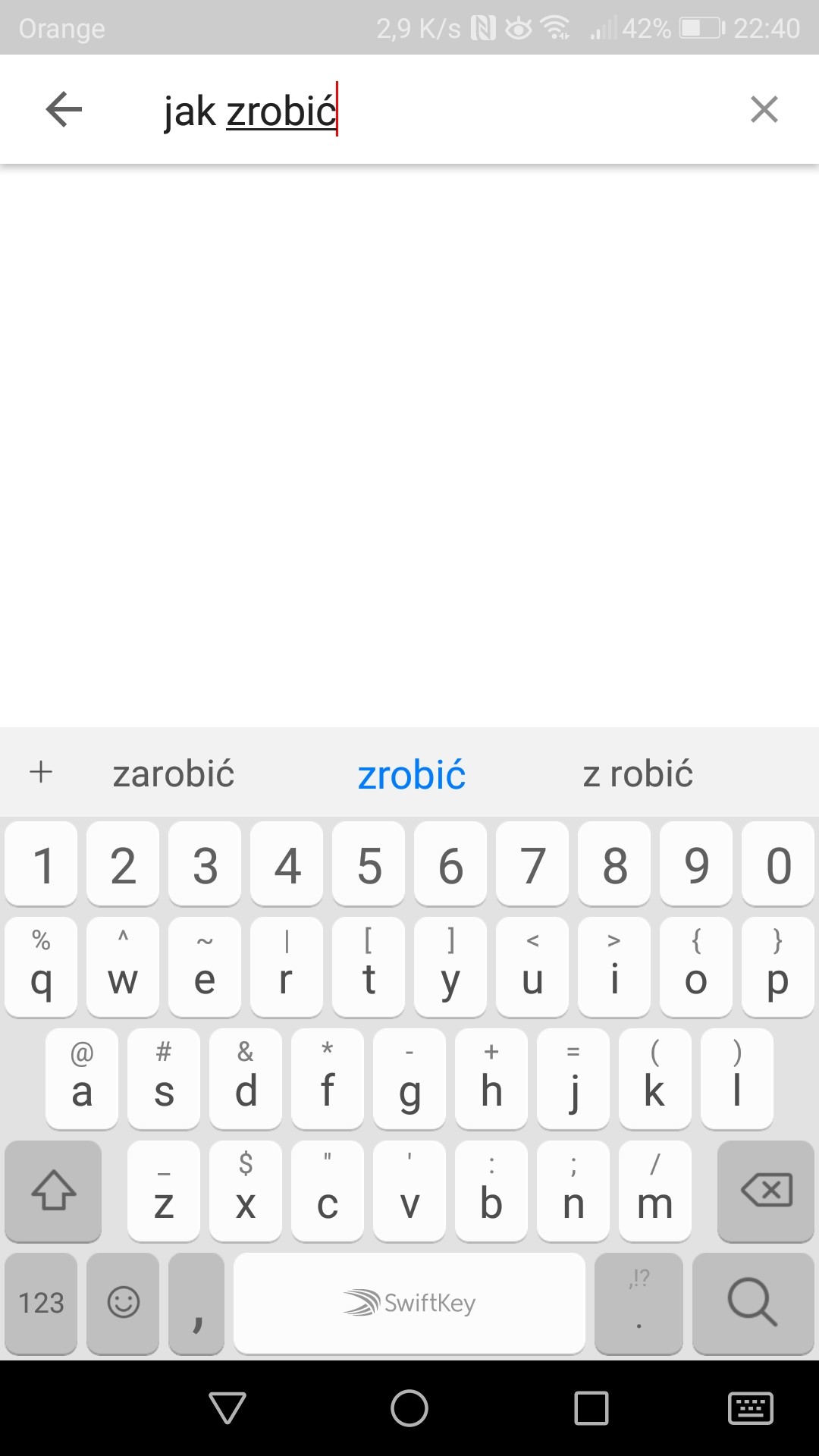Tap the SwiftKey space bar

(409, 1303)
